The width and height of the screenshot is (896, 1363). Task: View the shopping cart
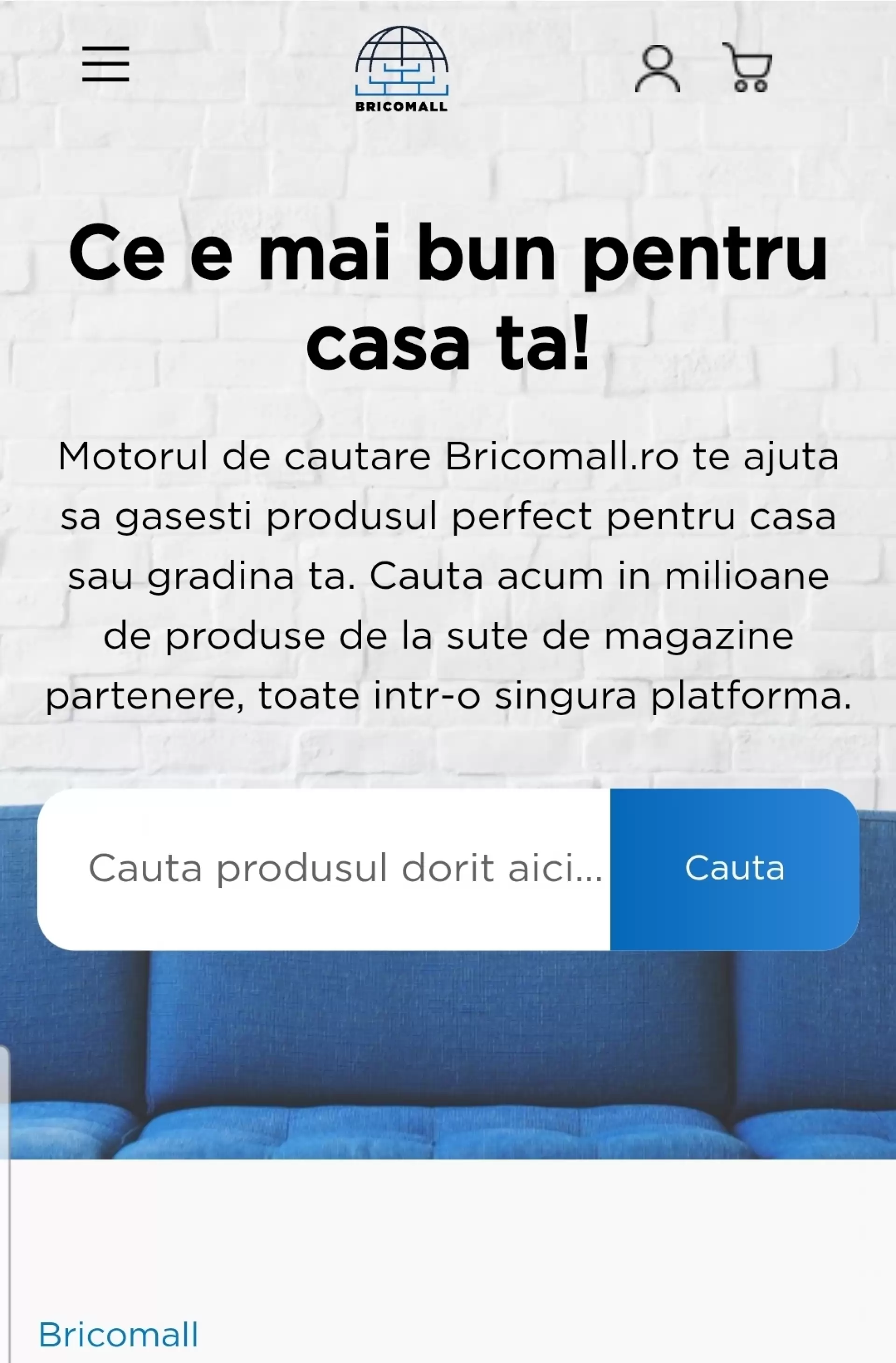point(748,68)
